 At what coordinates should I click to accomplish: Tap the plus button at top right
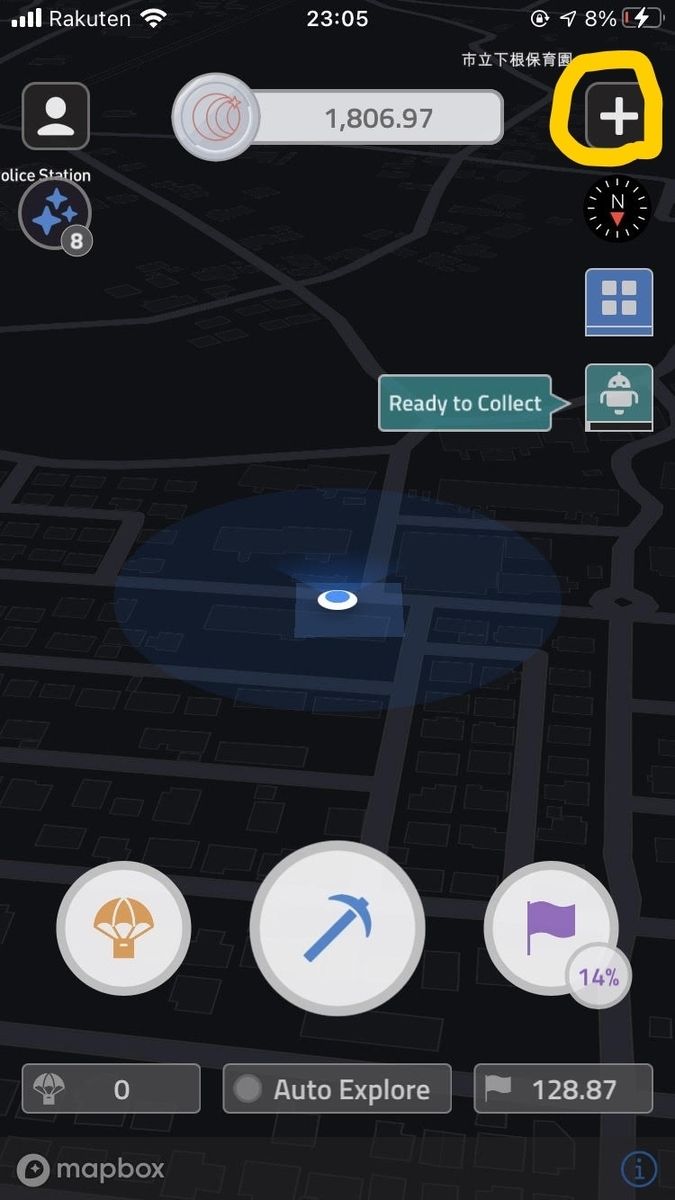coord(618,117)
